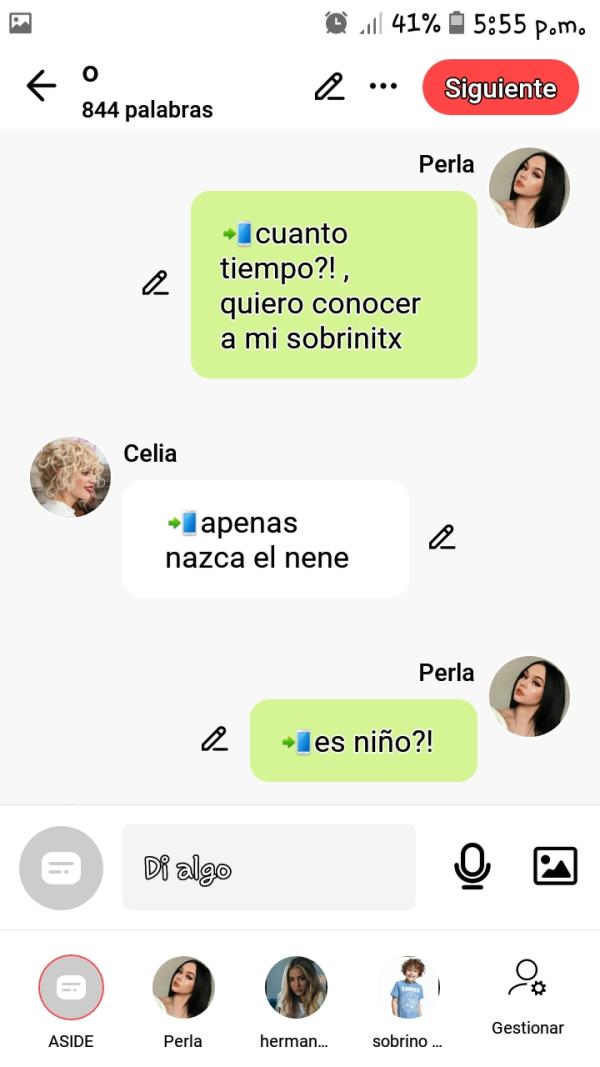Choose the 'sobrino ...' character

tap(408, 988)
